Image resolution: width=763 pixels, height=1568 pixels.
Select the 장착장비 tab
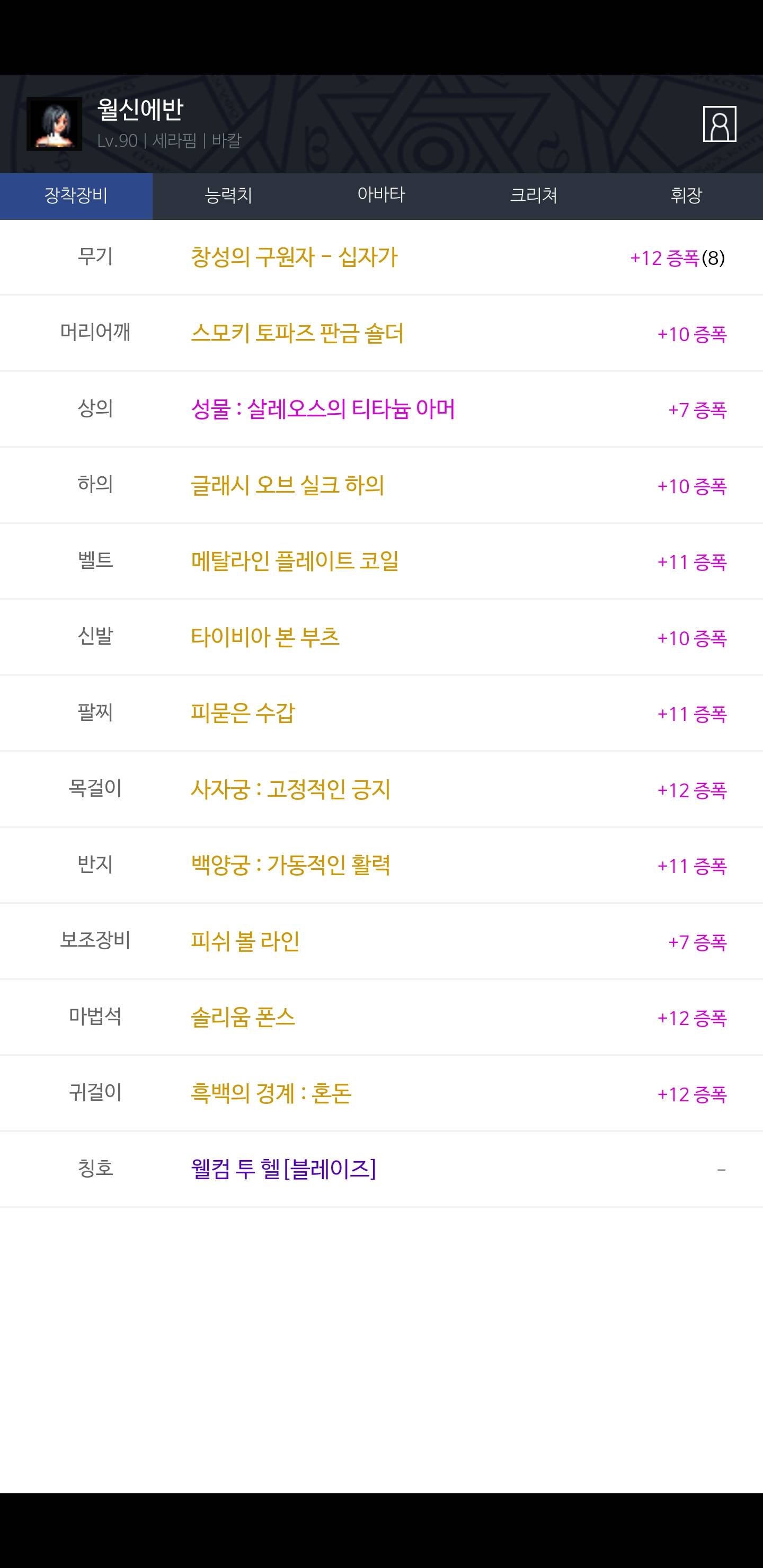point(76,195)
